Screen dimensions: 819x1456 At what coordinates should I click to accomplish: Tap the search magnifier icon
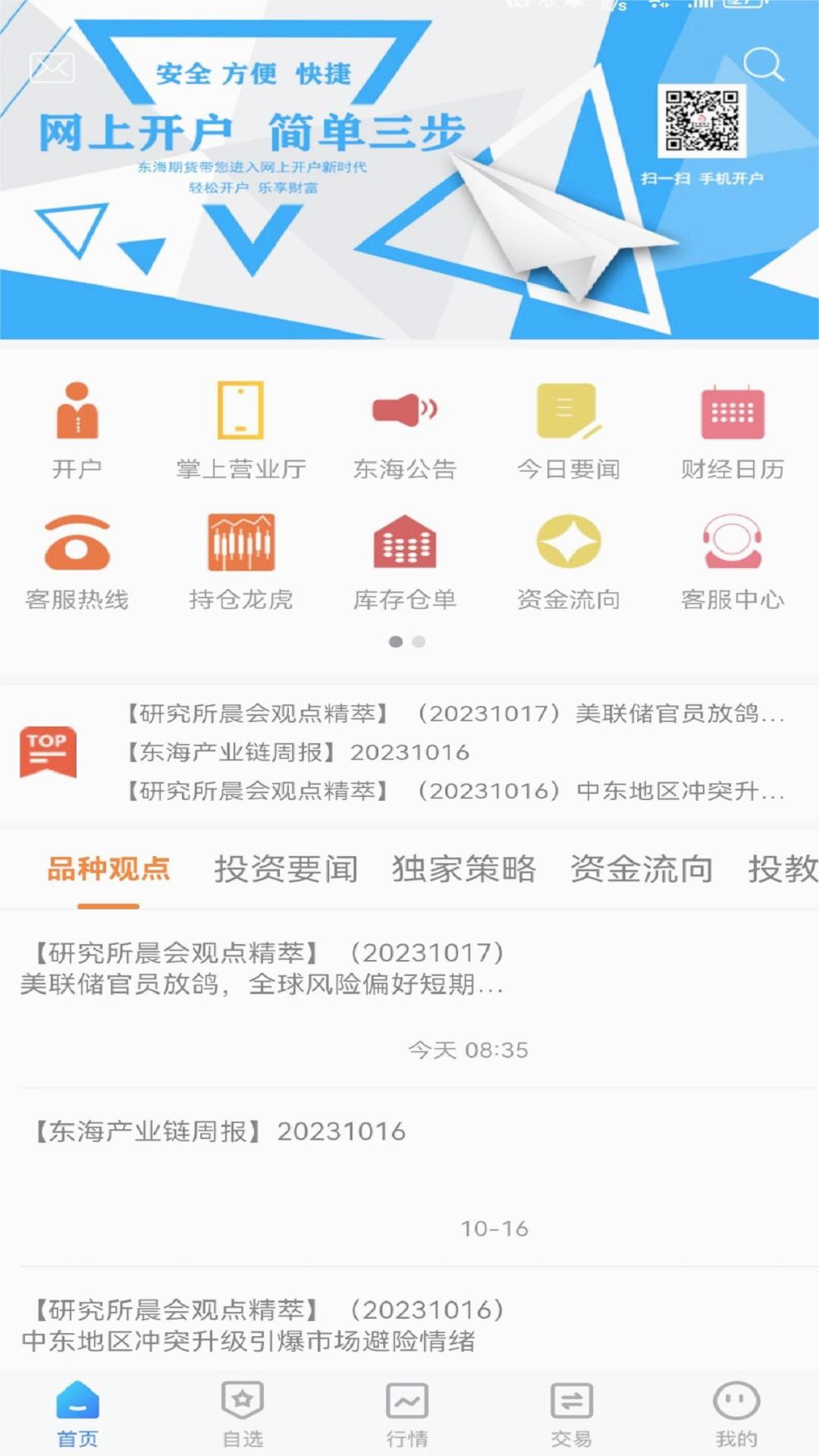[x=763, y=64]
